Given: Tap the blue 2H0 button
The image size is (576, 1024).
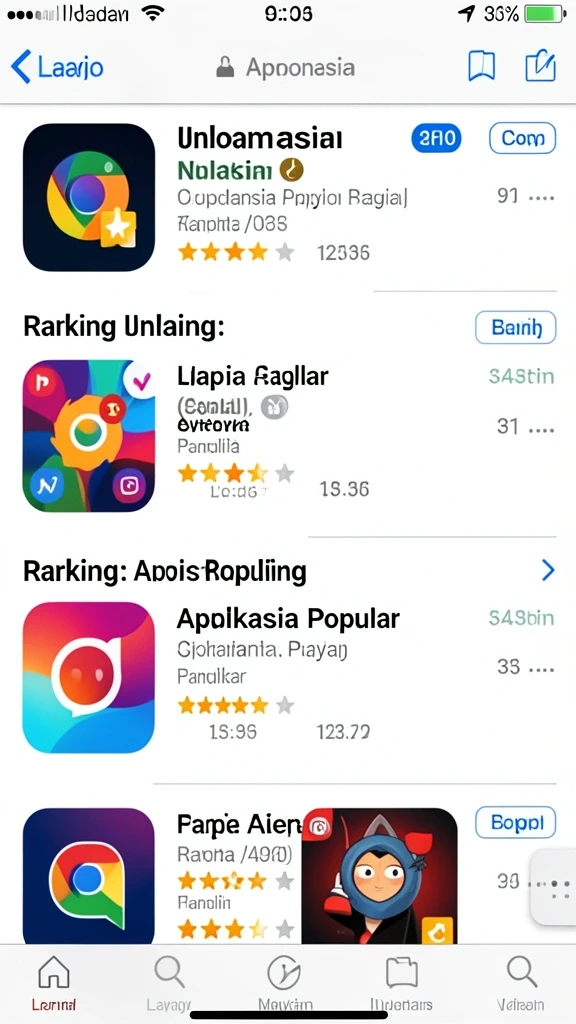Looking at the screenshot, I should (x=436, y=138).
